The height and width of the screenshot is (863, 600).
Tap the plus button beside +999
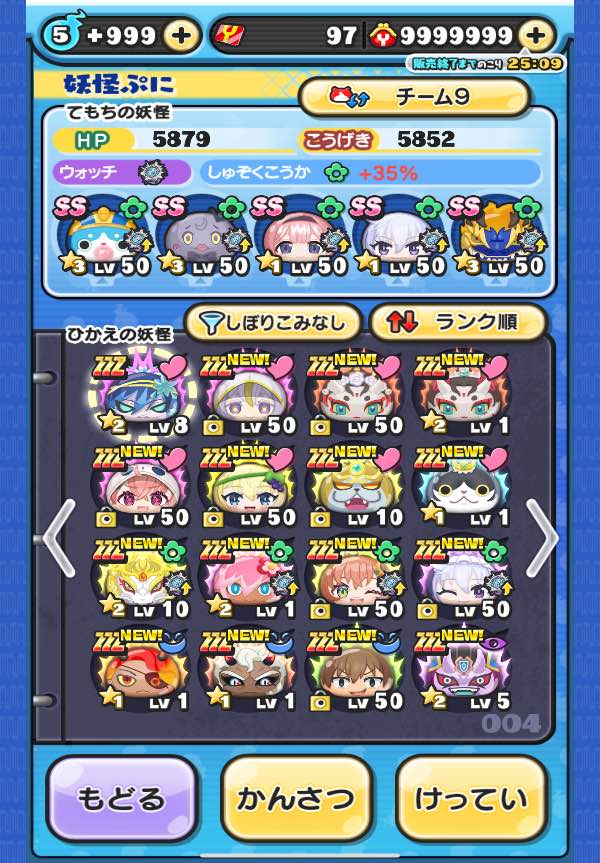coord(181,37)
